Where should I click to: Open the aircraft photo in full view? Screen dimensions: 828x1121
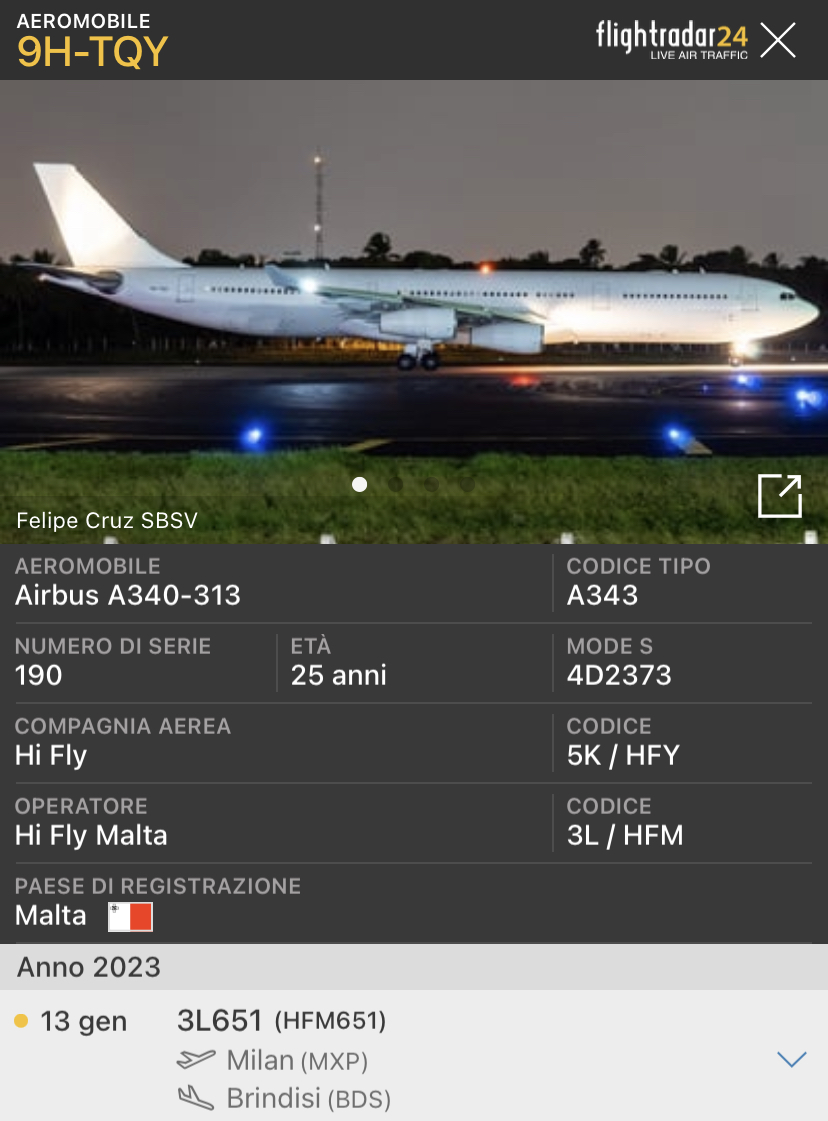[x=779, y=496]
